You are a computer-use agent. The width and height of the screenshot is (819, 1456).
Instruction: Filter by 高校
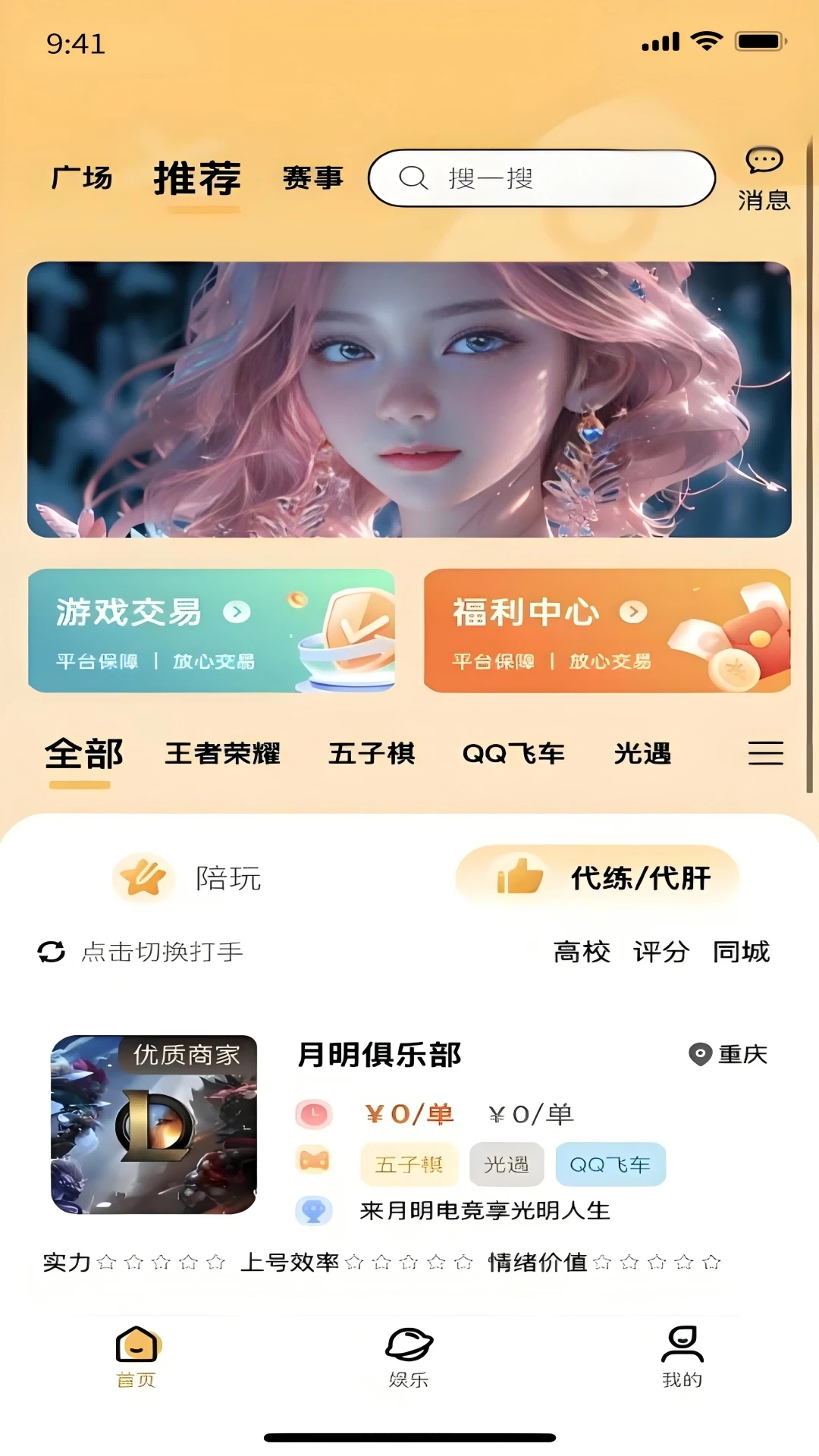pos(582,952)
